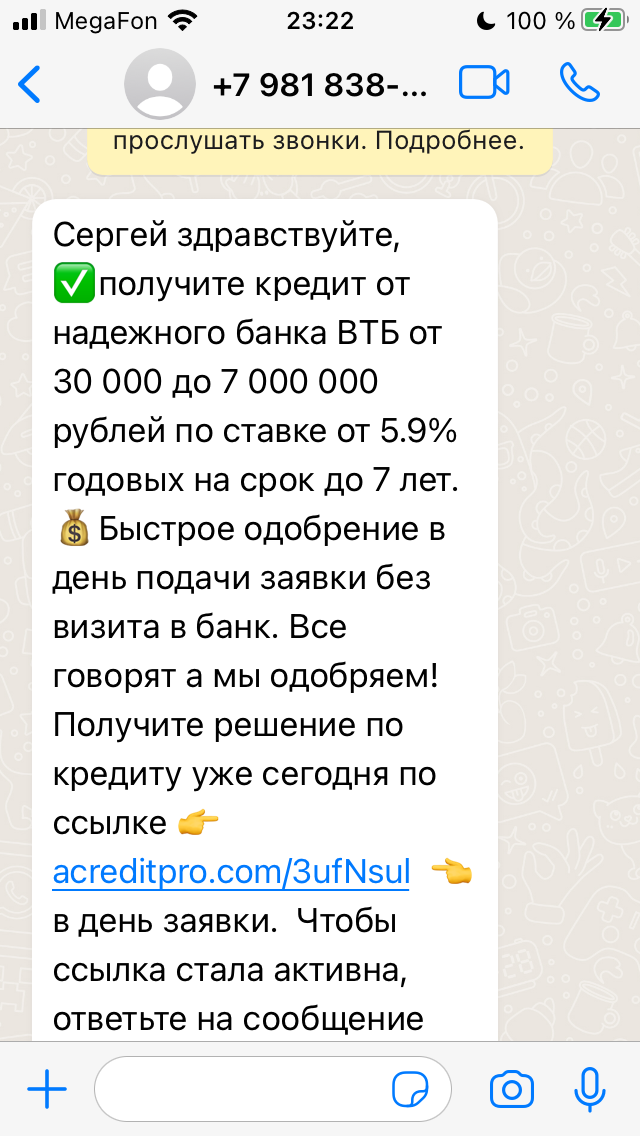This screenshot has height=1136, width=640.
Task: Open the acreditpro.com/3ufNsul link
Action: click(x=231, y=872)
